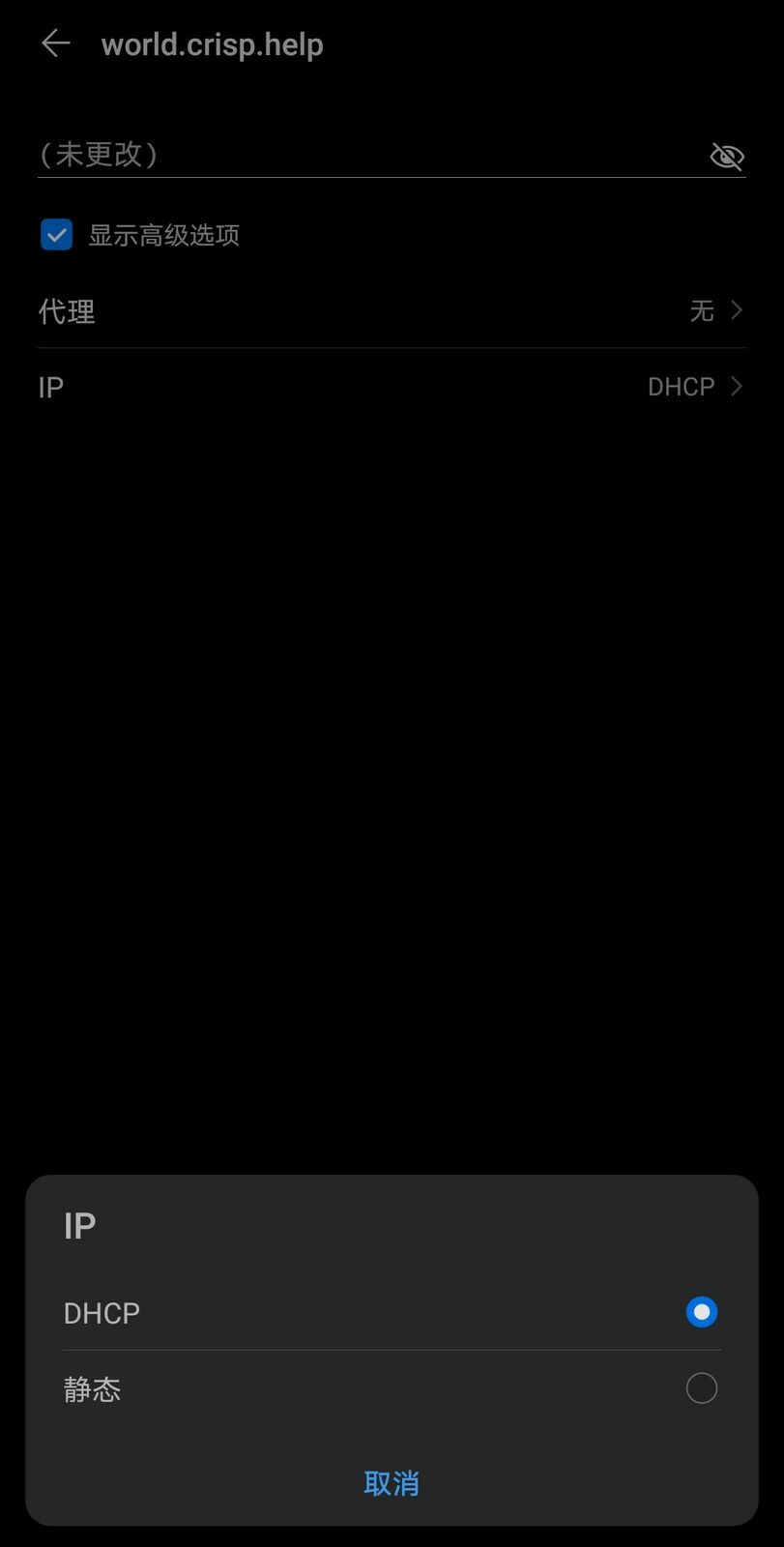Tap the password field showing 未更改
The width and height of the screenshot is (784, 1547).
tap(367, 155)
